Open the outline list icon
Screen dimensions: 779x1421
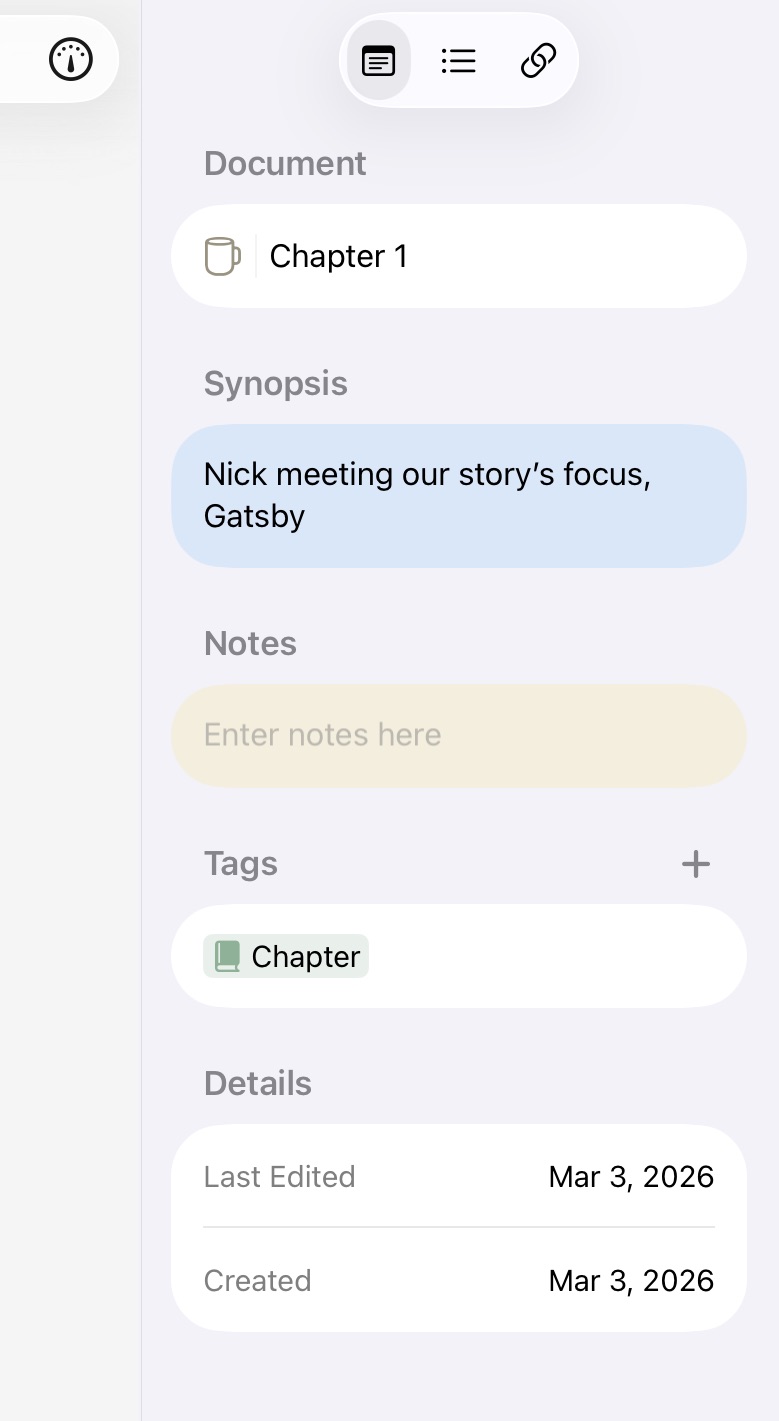(x=458, y=60)
